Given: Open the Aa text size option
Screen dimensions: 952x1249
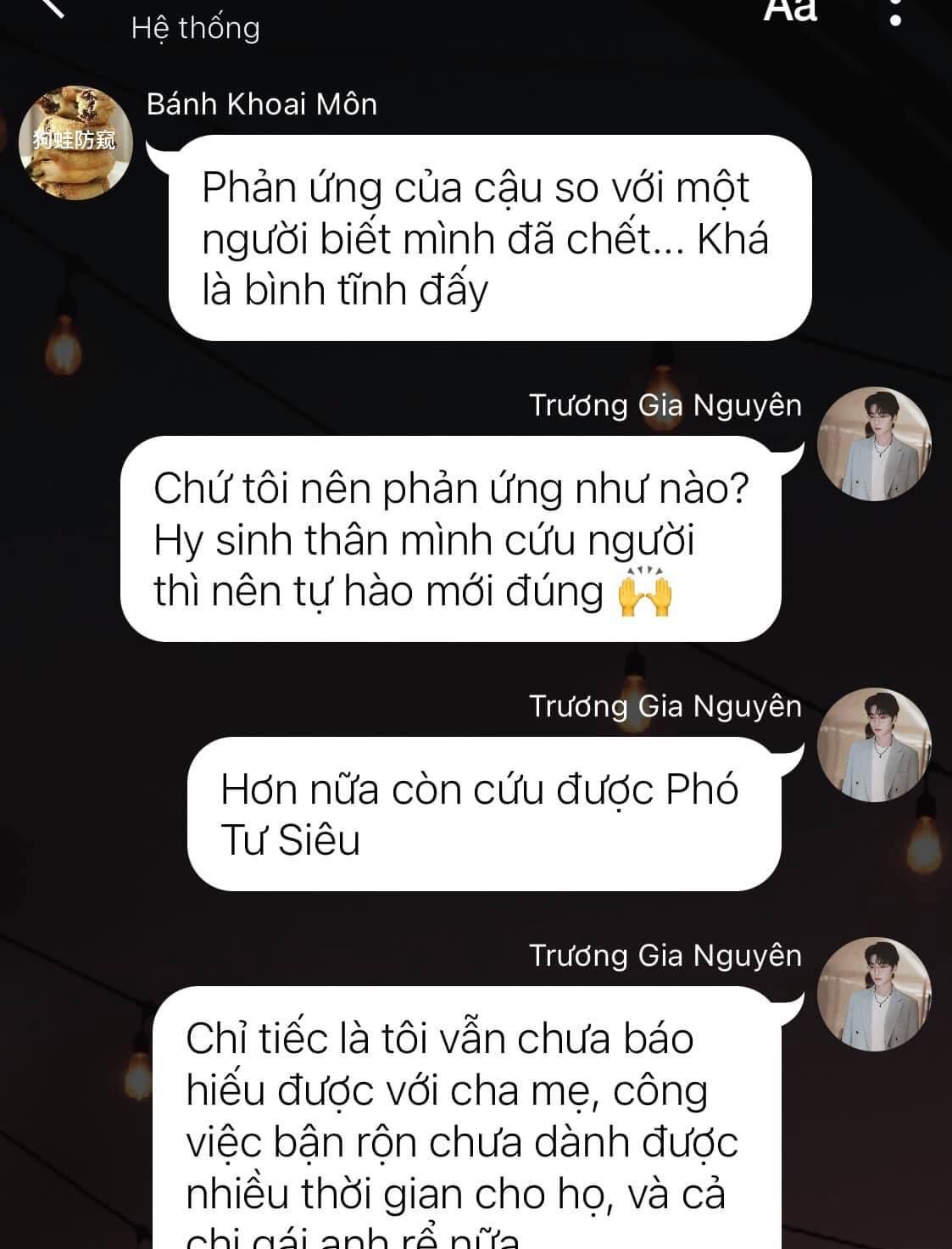Looking at the screenshot, I should [x=790, y=8].
